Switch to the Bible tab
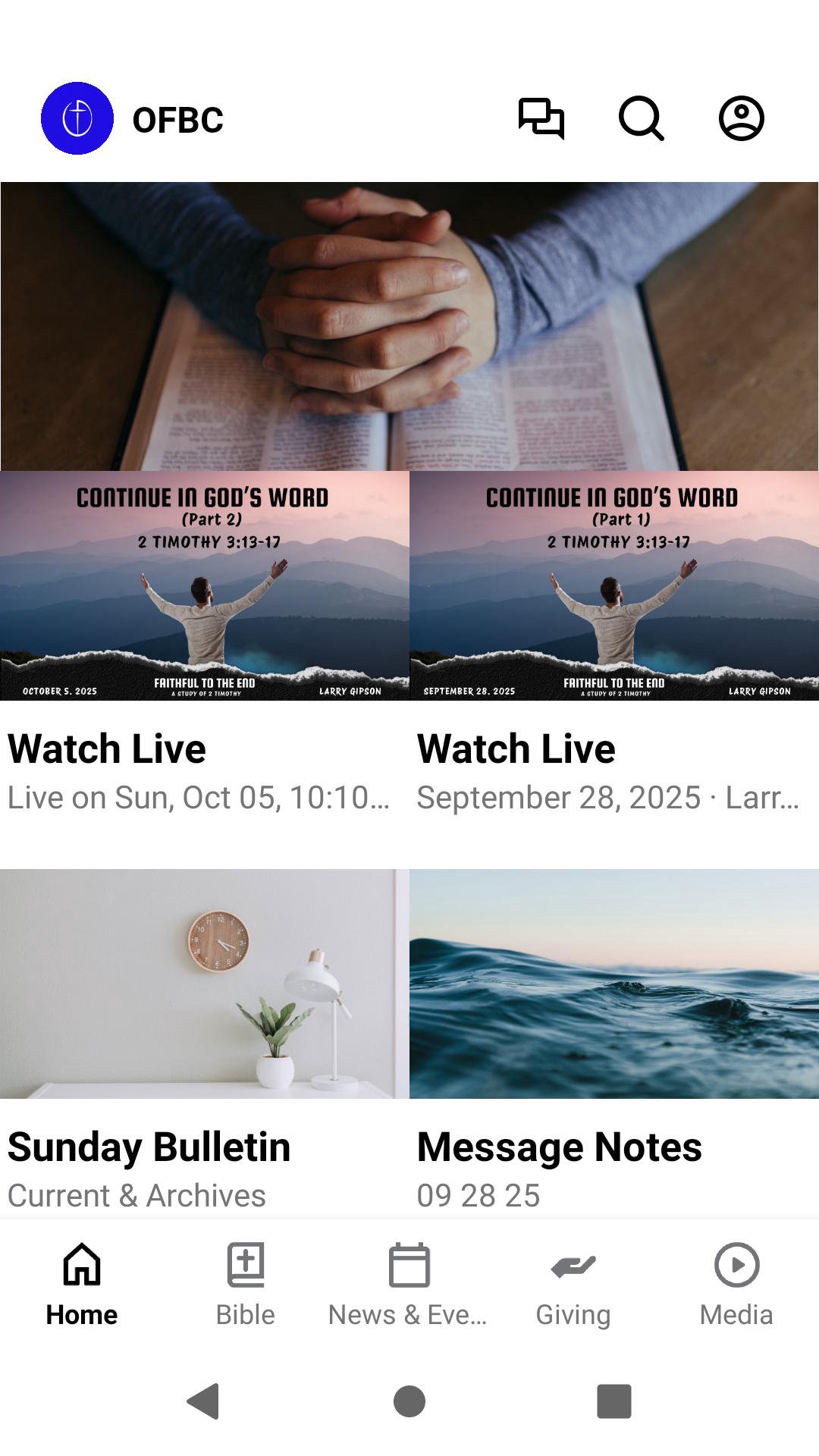 coord(246,1282)
